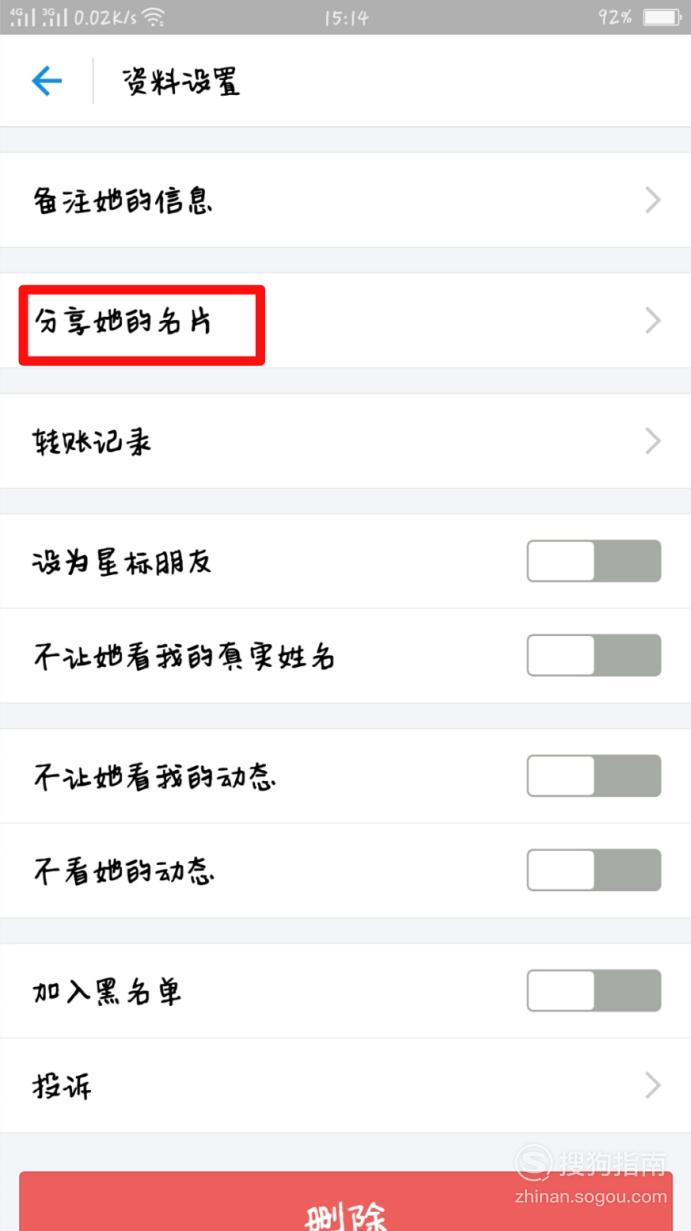The width and height of the screenshot is (691, 1231).
Task: Tap the red 删除 button
Action: [x=345, y=1203]
